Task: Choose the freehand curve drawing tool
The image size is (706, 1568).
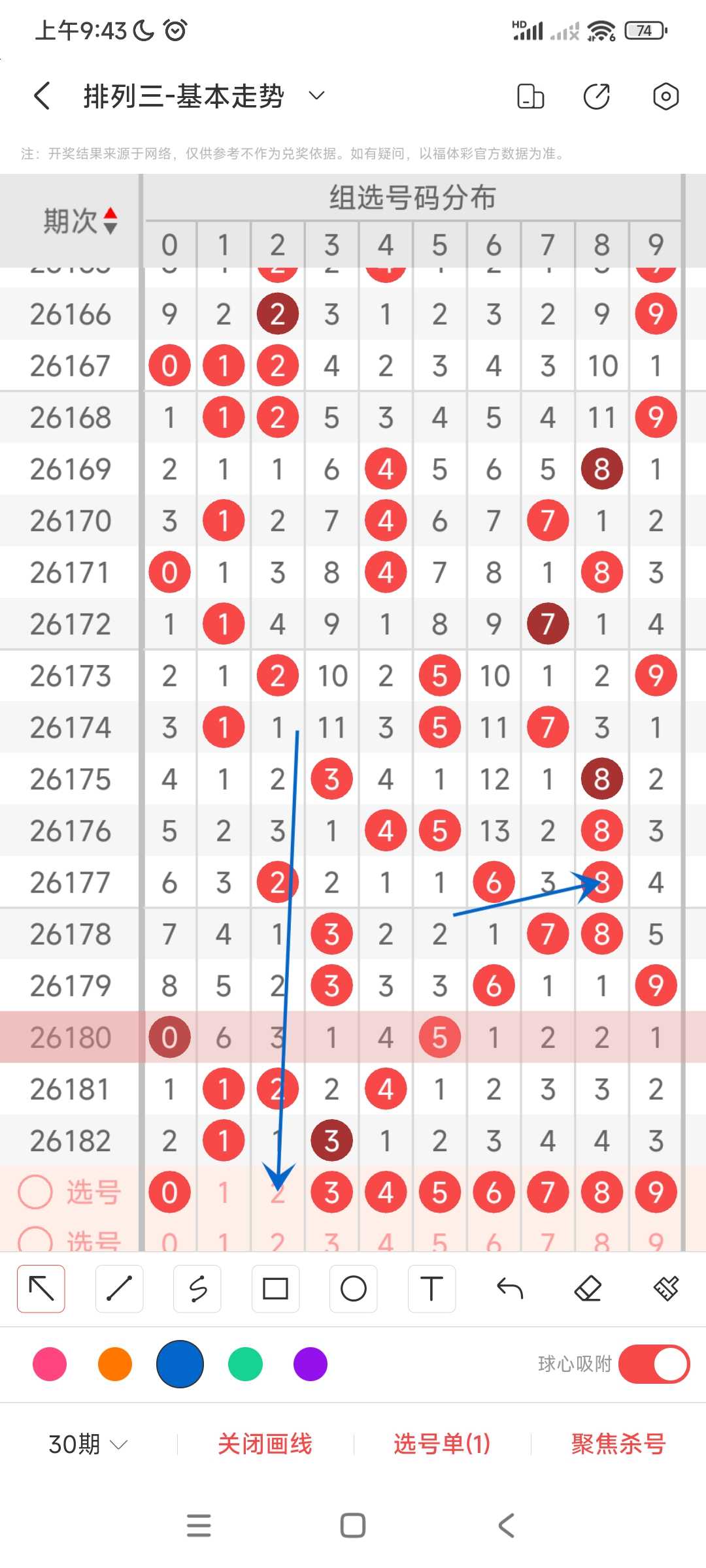Action: [x=197, y=1288]
